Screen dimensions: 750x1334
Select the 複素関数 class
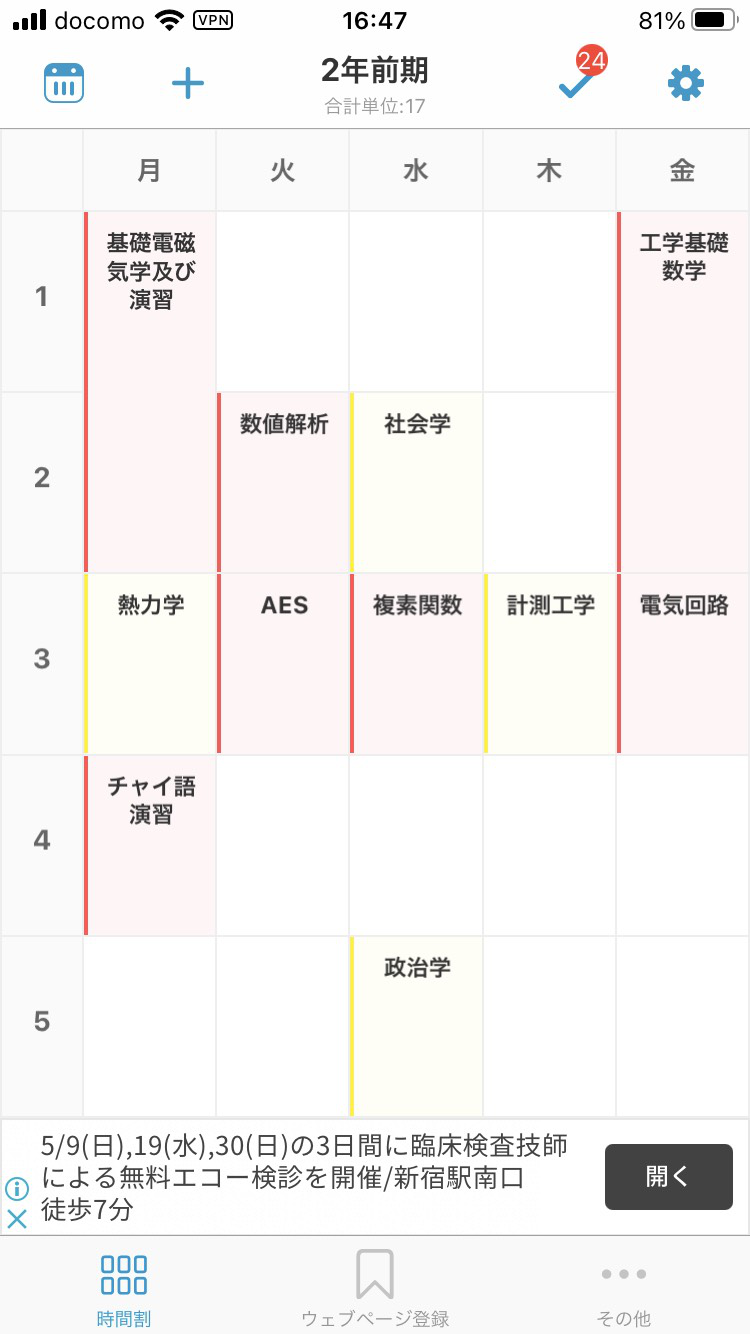416,663
